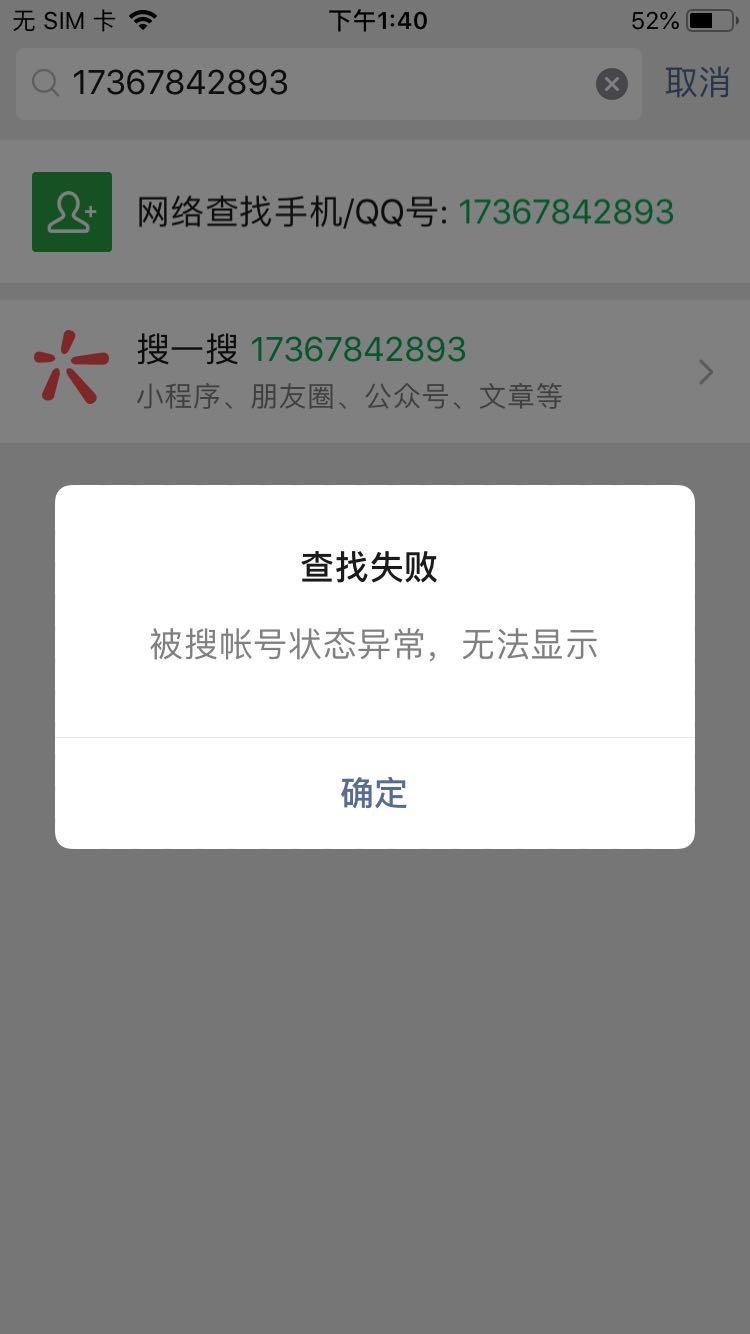750x1334 pixels.
Task: Tap 取消 to cancel the search
Action: click(x=697, y=84)
